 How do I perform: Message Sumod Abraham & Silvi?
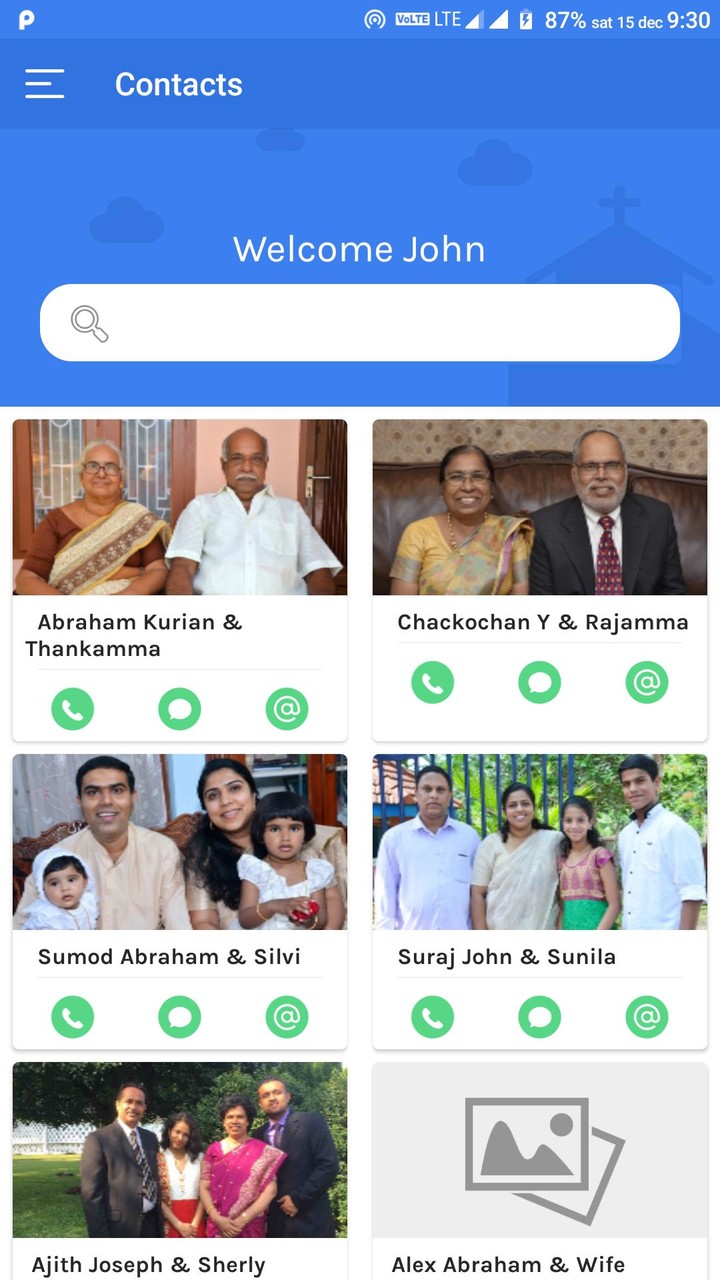point(180,1017)
